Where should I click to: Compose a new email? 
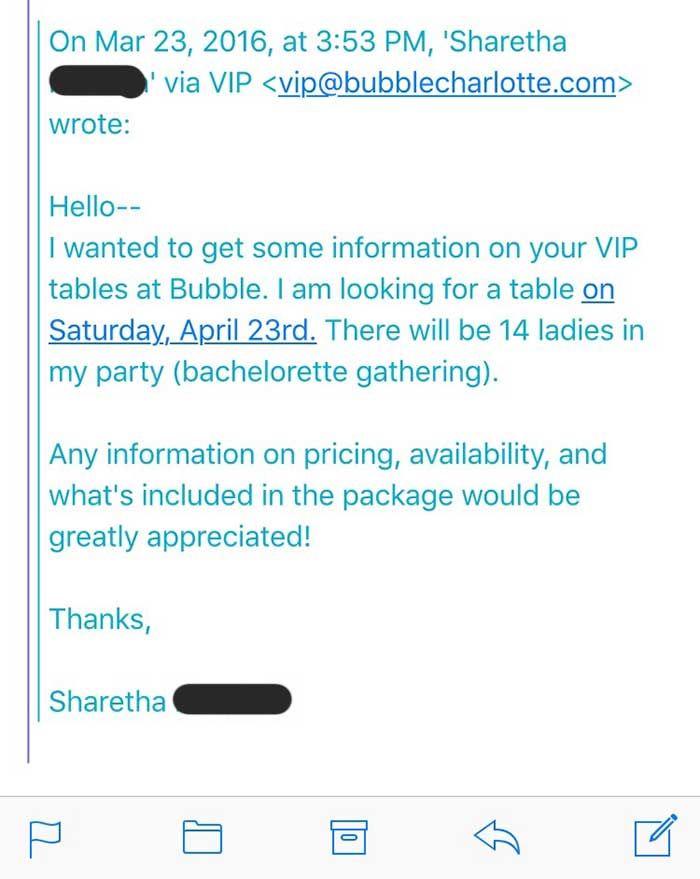point(652,836)
